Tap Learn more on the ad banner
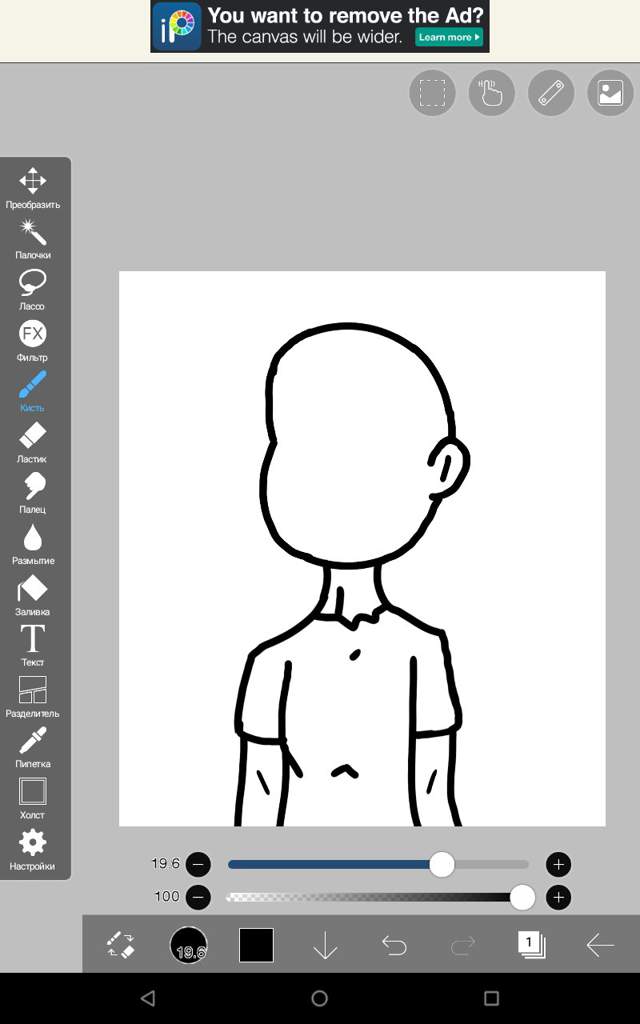The height and width of the screenshot is (1024, 640). coord(449,37)
